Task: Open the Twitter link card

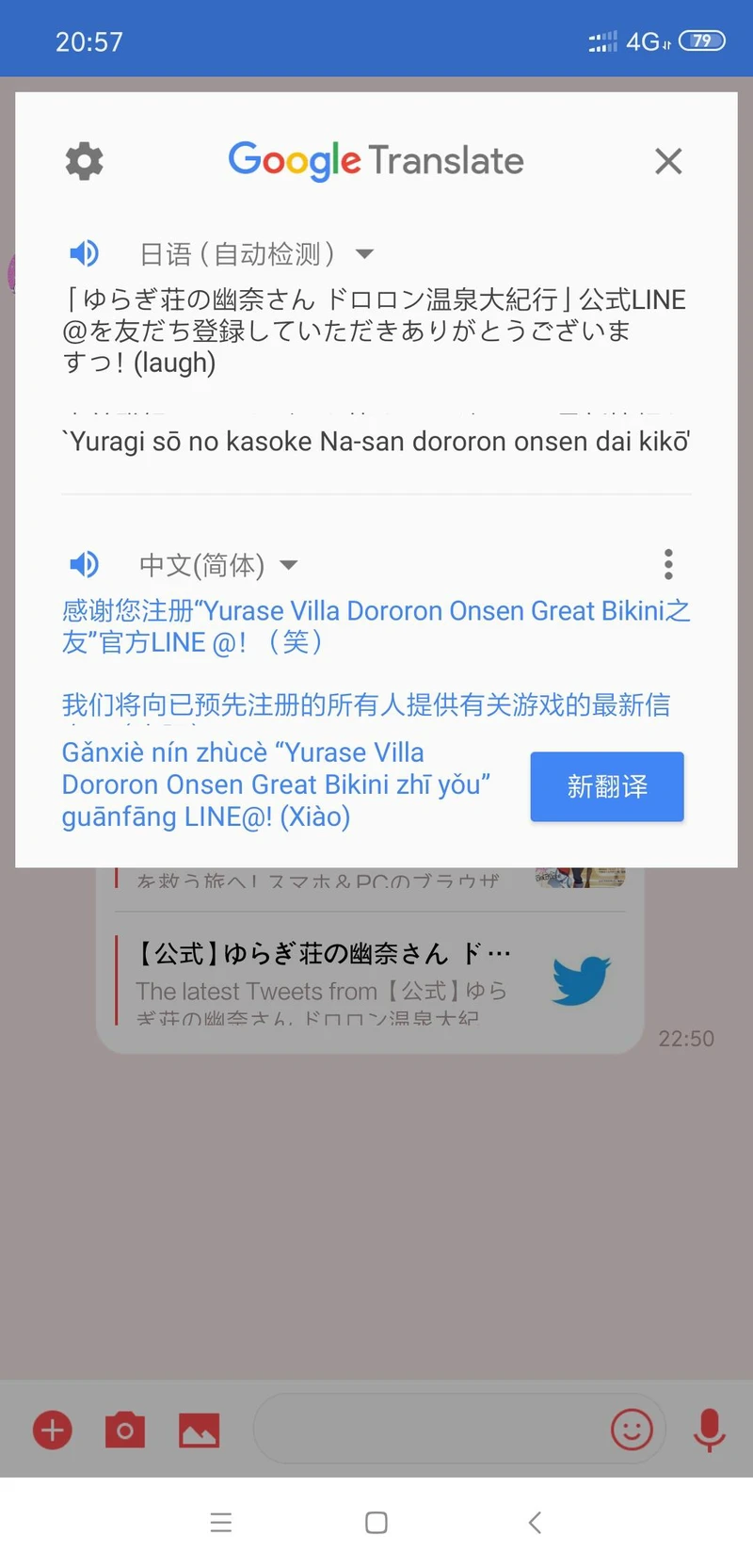Action: pyautogui.click(x=369, y=979)
